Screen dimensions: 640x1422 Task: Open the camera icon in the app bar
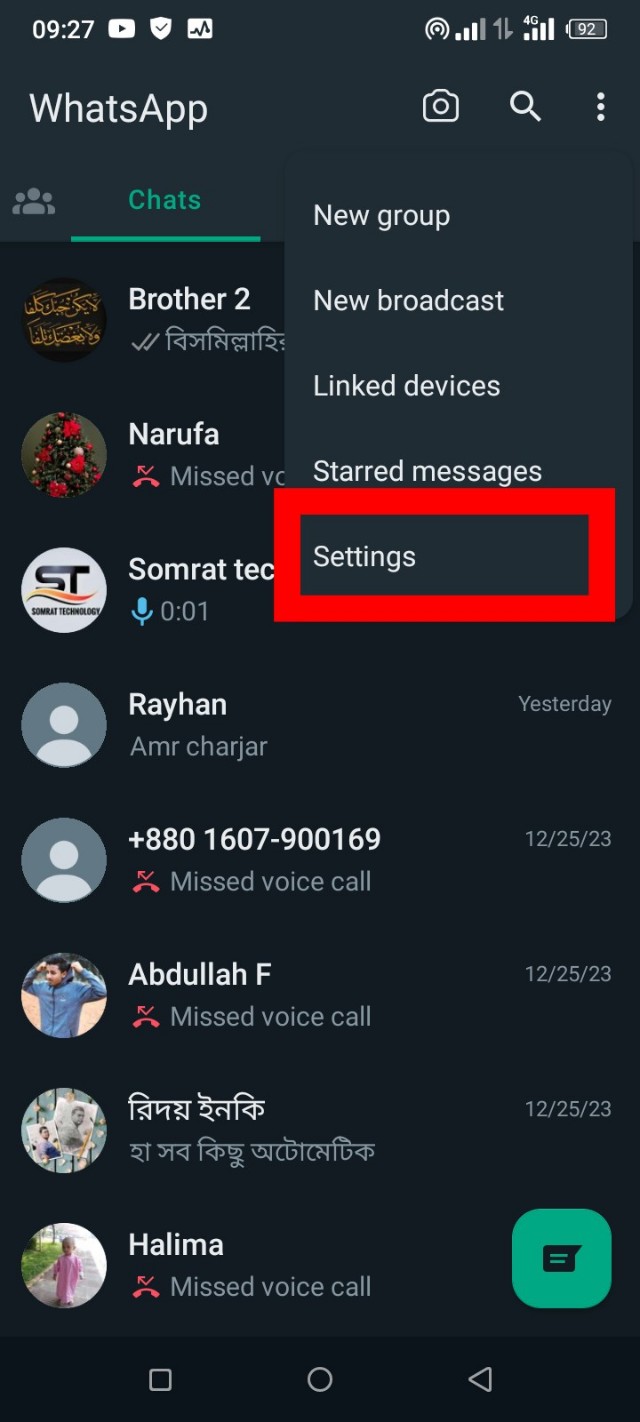coord(440,106)
